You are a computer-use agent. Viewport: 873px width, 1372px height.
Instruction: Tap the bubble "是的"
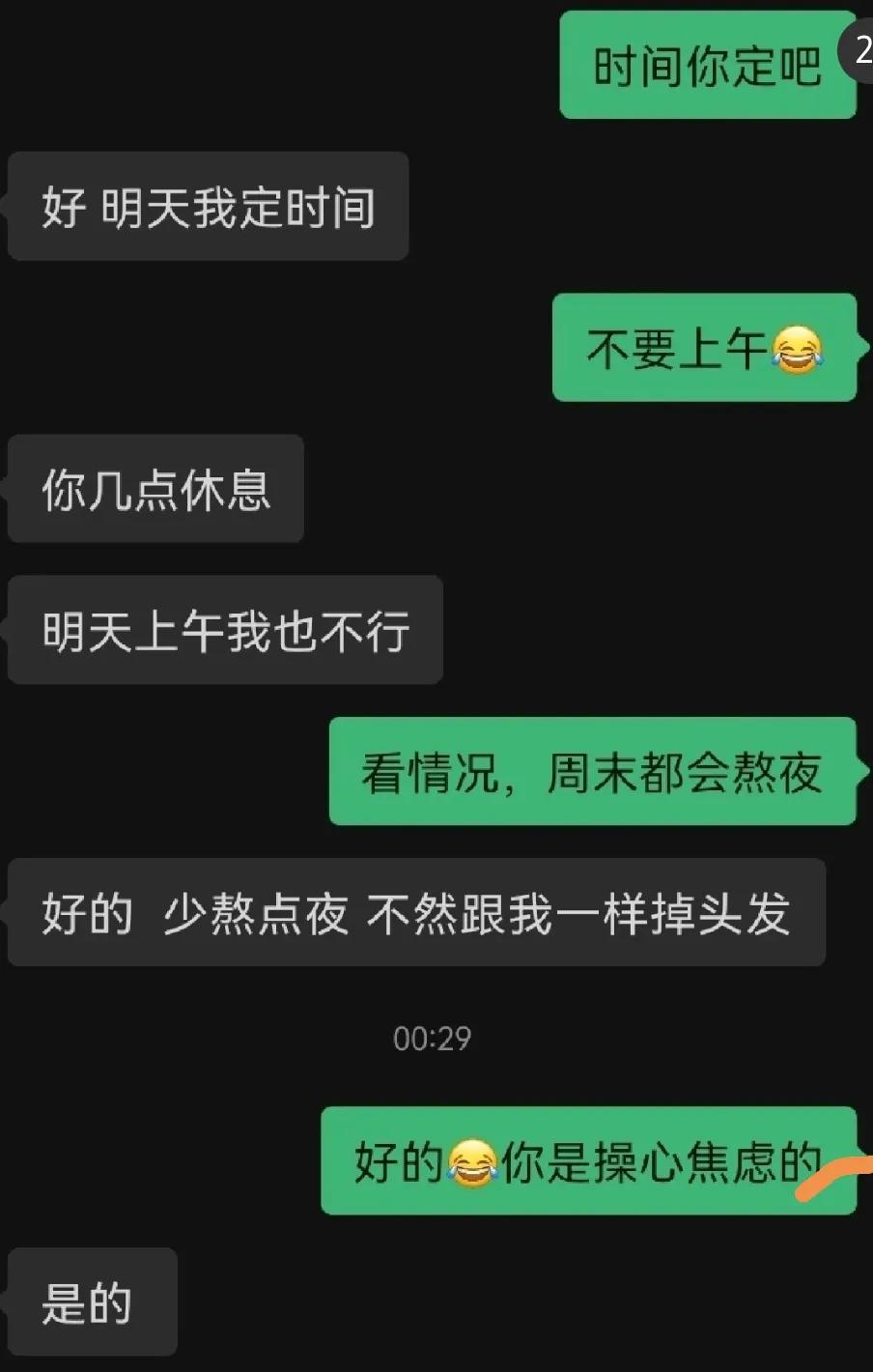(x=92, y=1302)
